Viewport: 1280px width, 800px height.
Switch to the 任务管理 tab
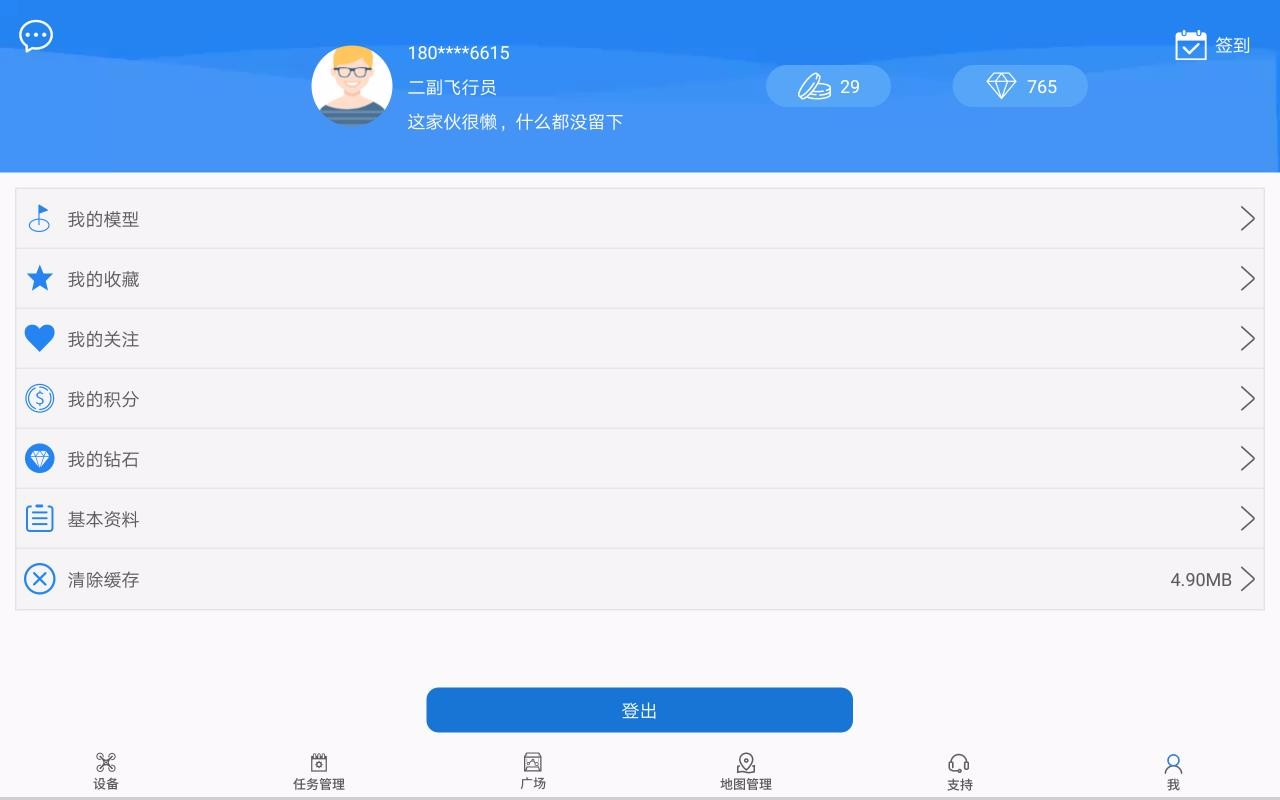click(319, 772)
